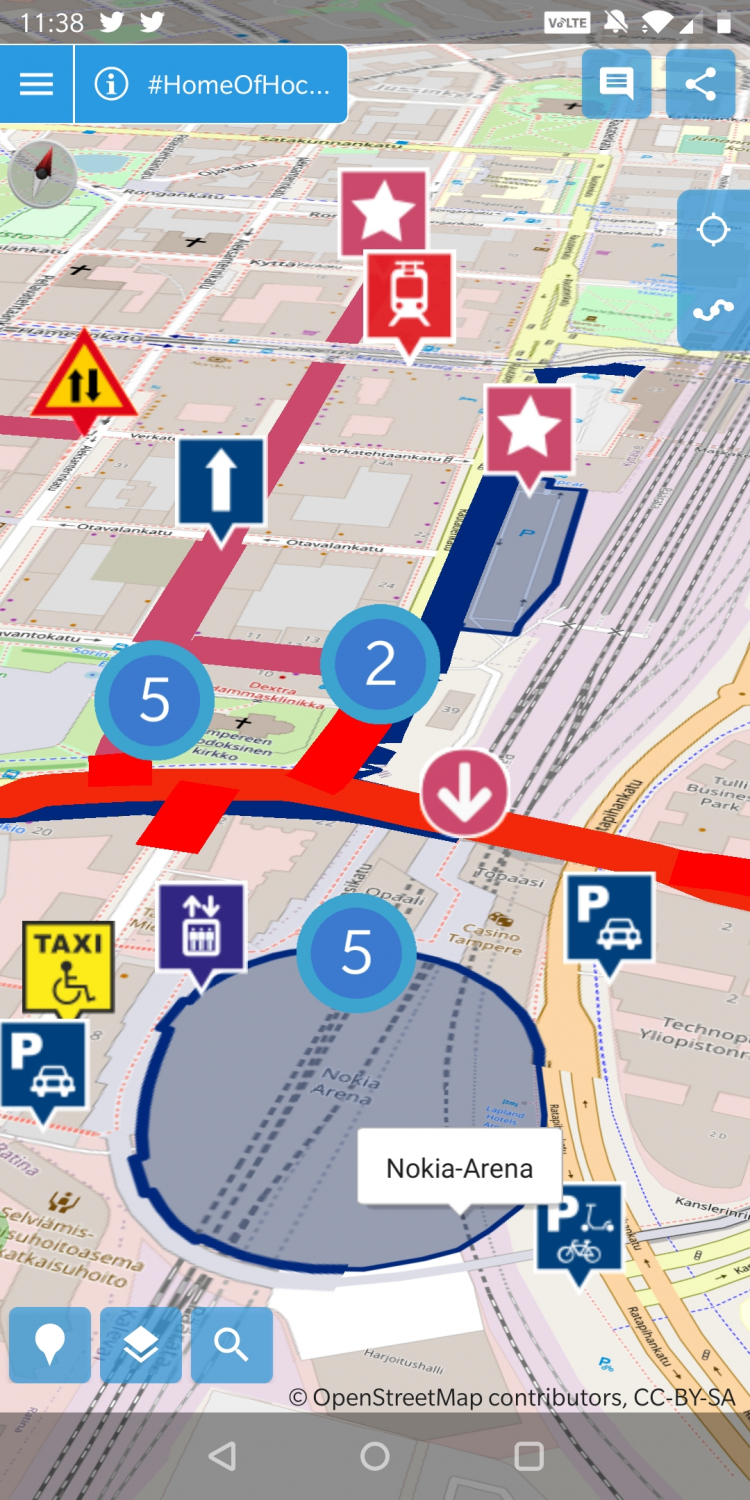Expand the cluster marked 2

point(380,664)
